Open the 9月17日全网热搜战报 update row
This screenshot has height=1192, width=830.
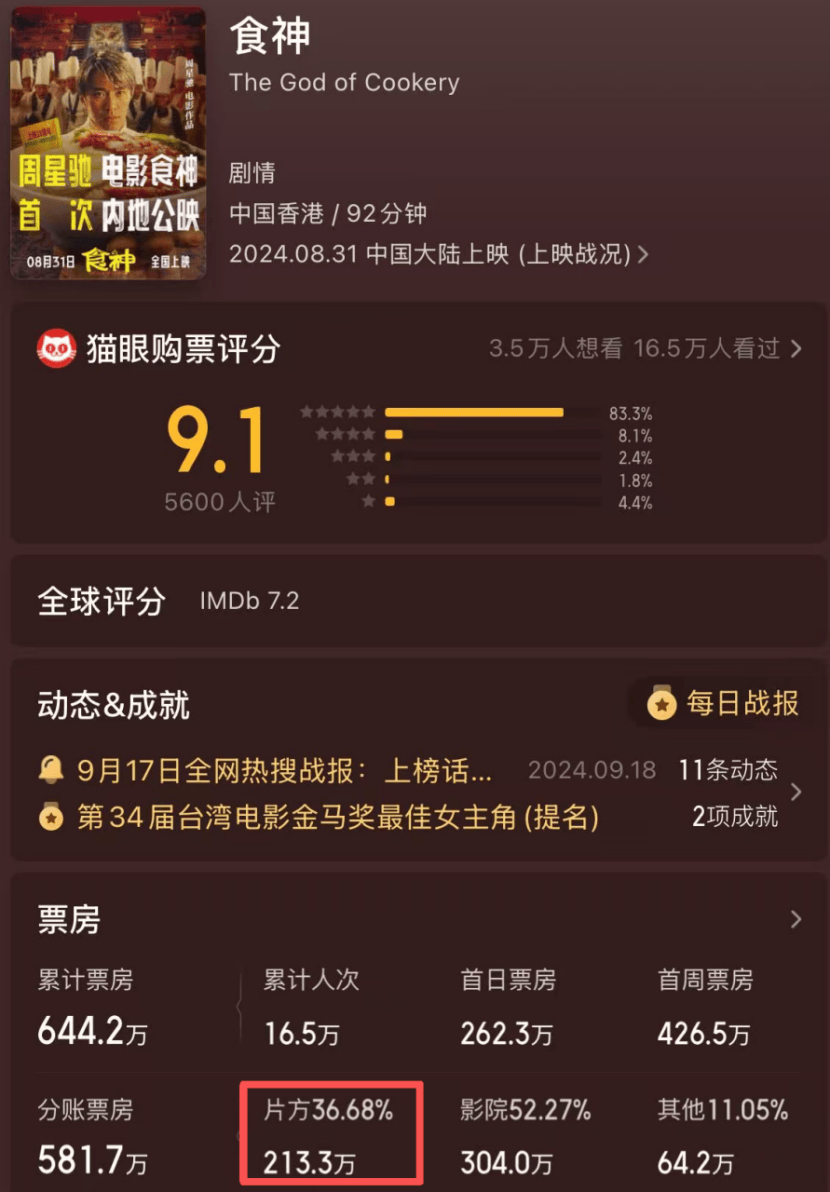coord(285,770)
